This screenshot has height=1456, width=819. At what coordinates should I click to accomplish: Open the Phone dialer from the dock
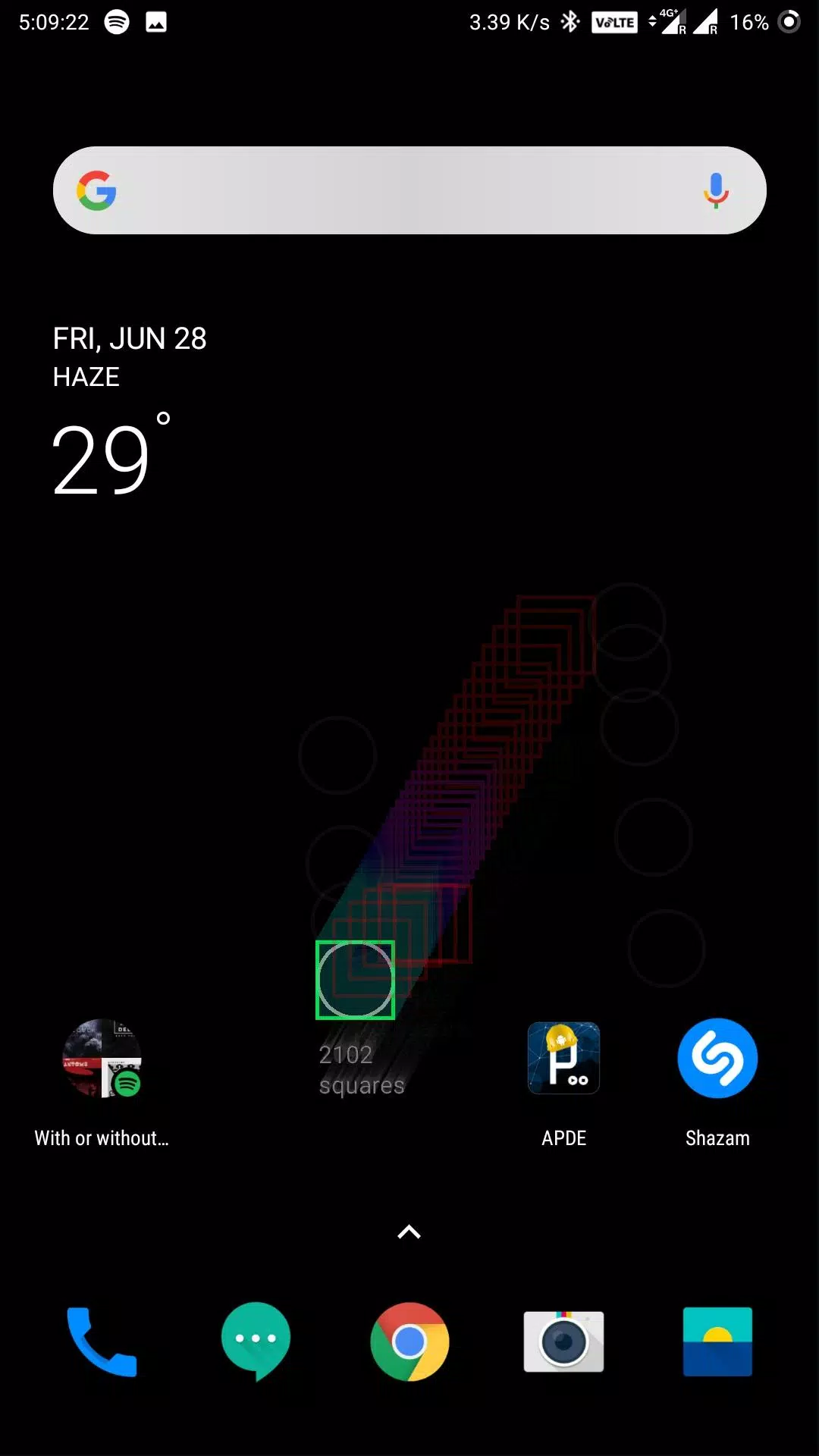(x=102, y=1341)
